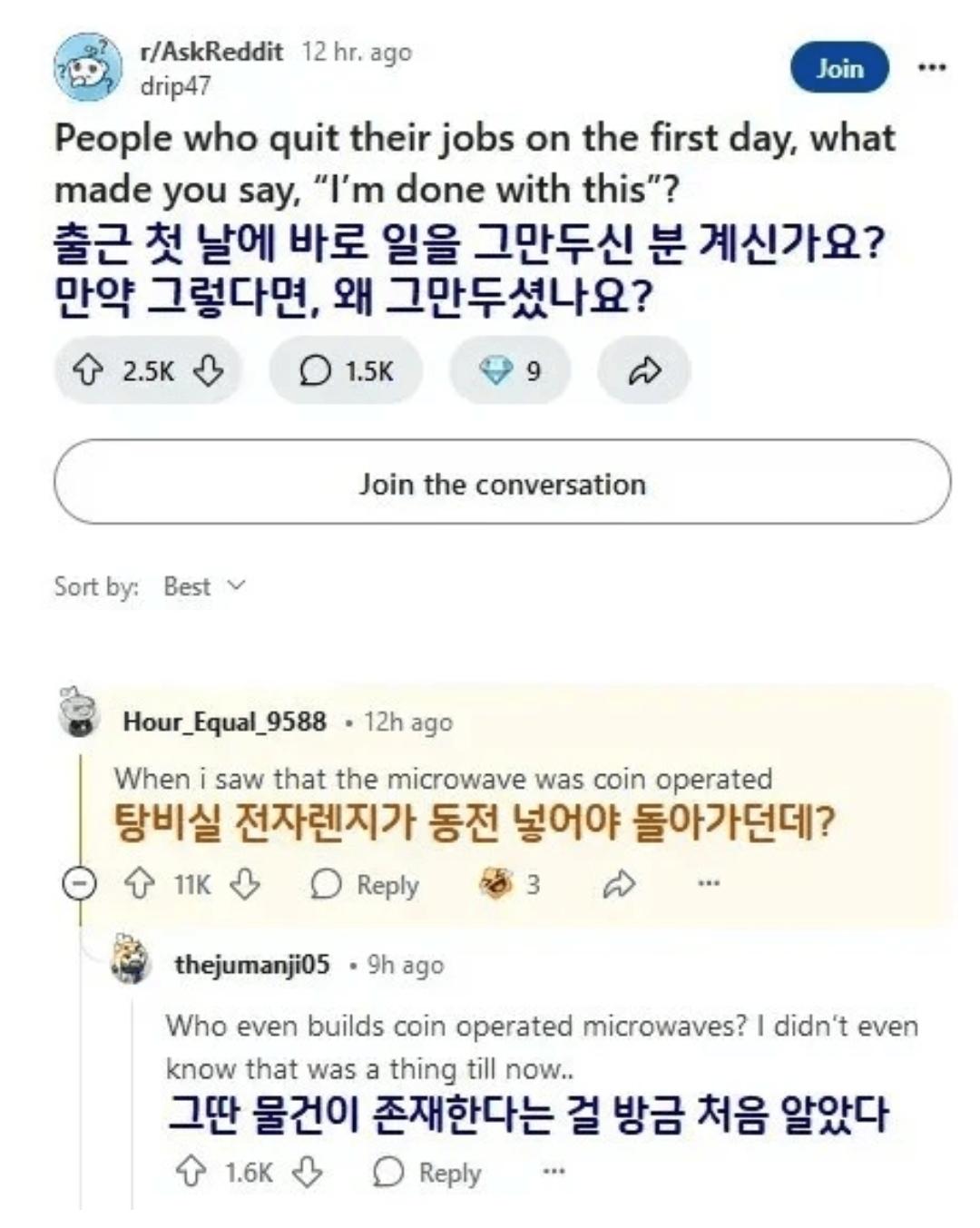This screenshot has width=980, height=1228.
Task: Open more options on Hour_Equal_9588's comment
Action: coord(709,883)
